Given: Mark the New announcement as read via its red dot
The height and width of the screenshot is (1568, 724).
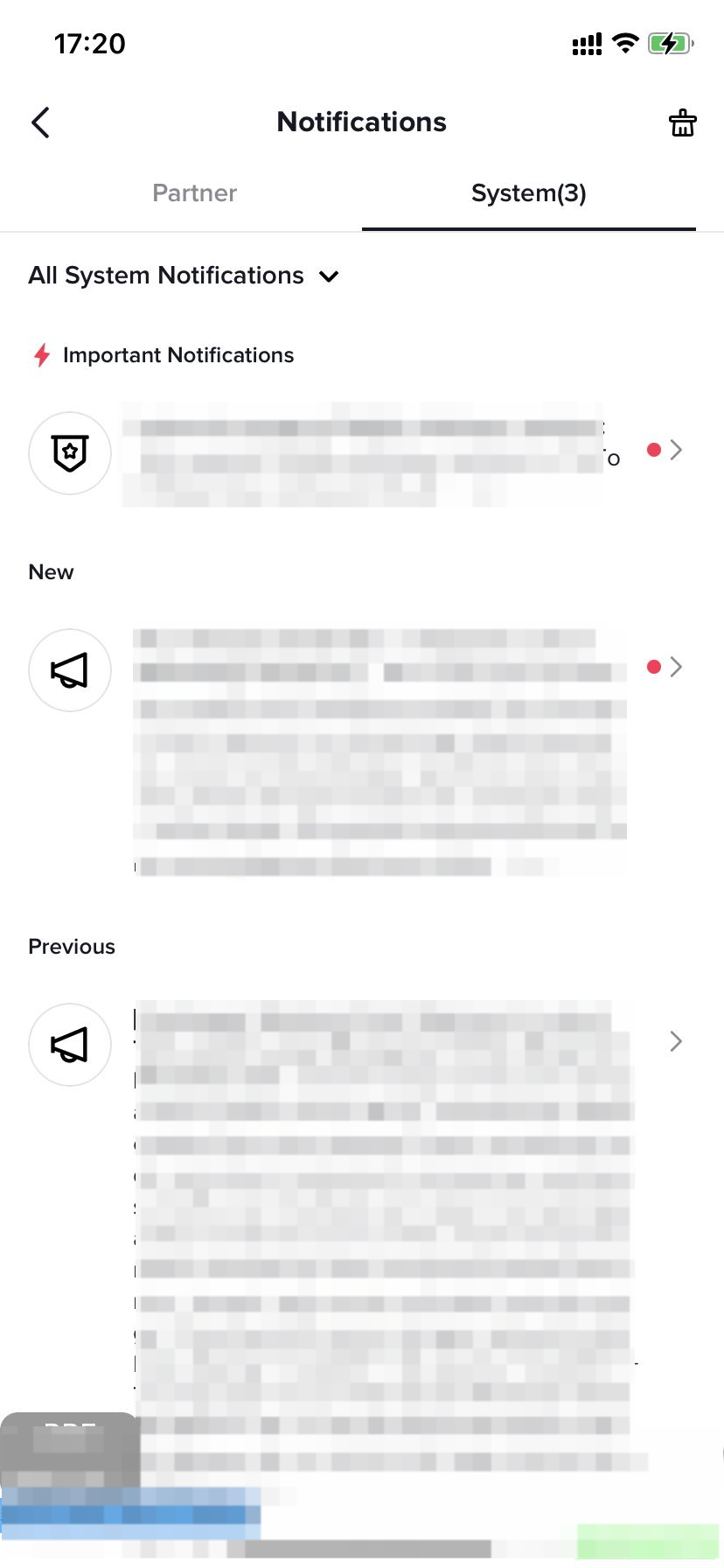Looking at the screenshot, I should click(x=653, y=666).
